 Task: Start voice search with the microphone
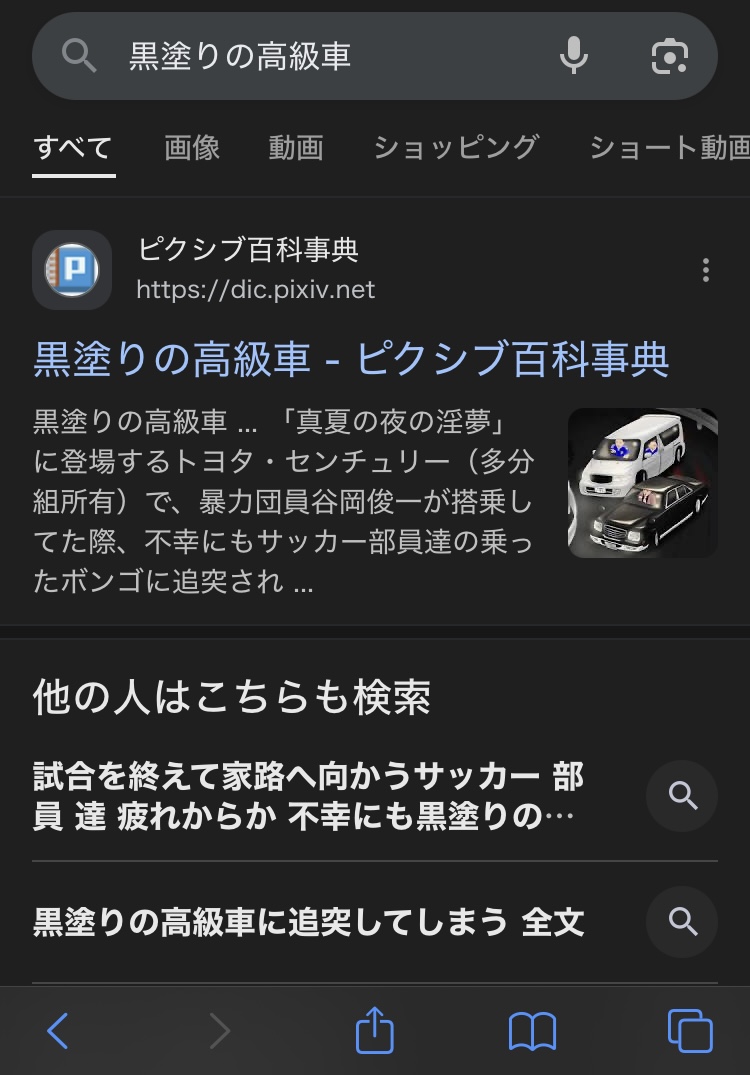574,57
